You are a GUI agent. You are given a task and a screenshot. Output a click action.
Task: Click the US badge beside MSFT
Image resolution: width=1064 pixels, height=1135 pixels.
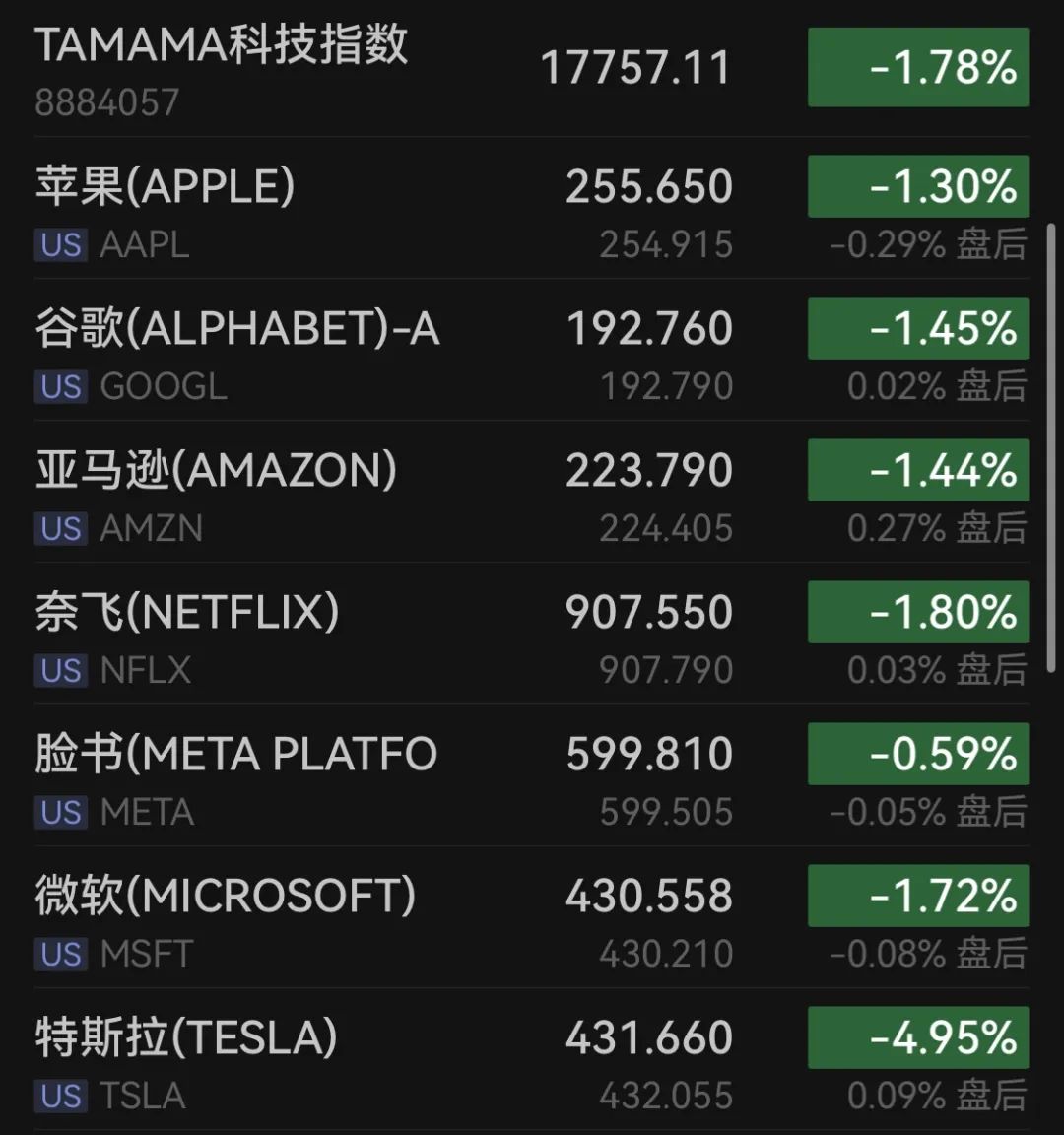tap(59, 954)
